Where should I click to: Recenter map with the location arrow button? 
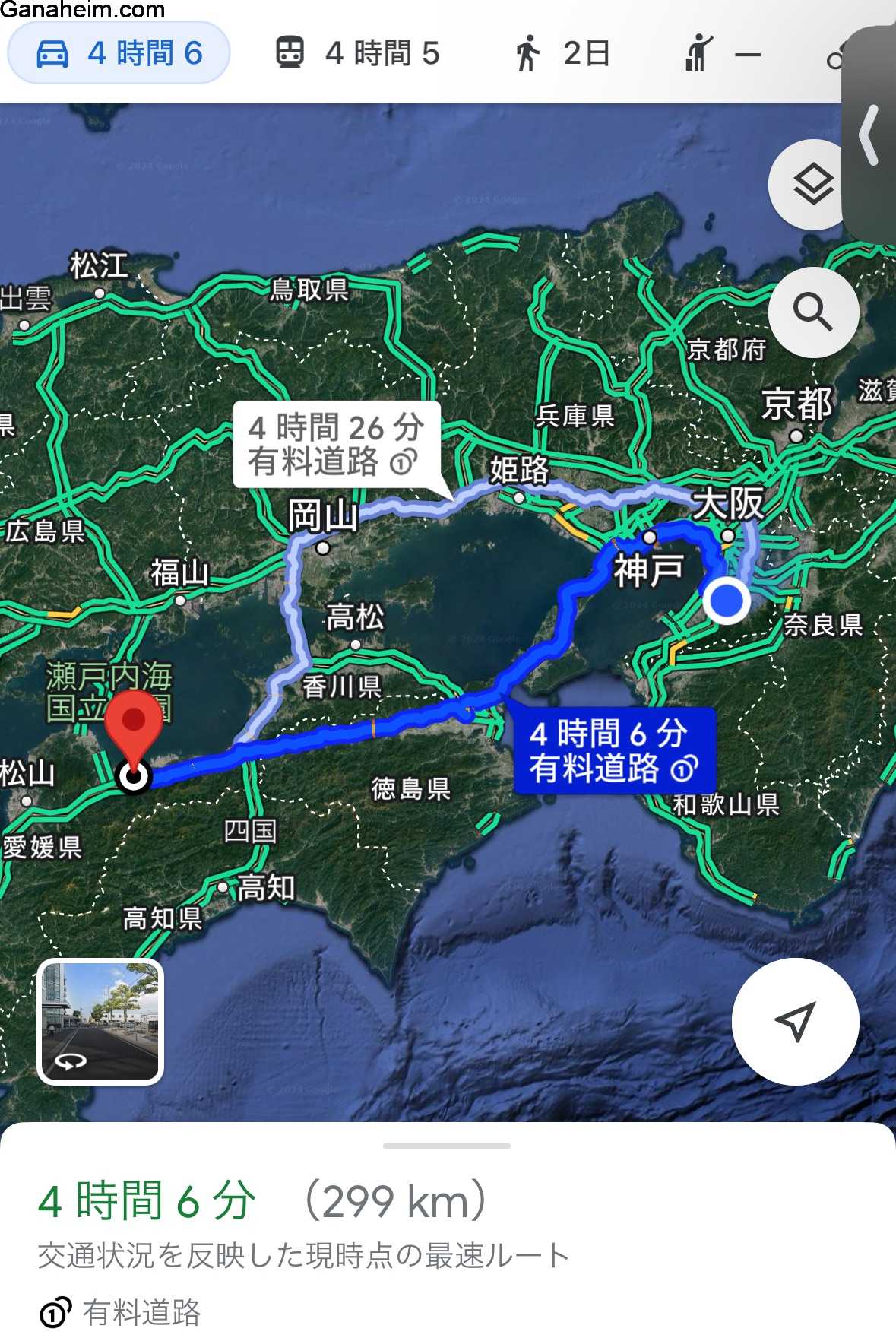click(795, 1021)
